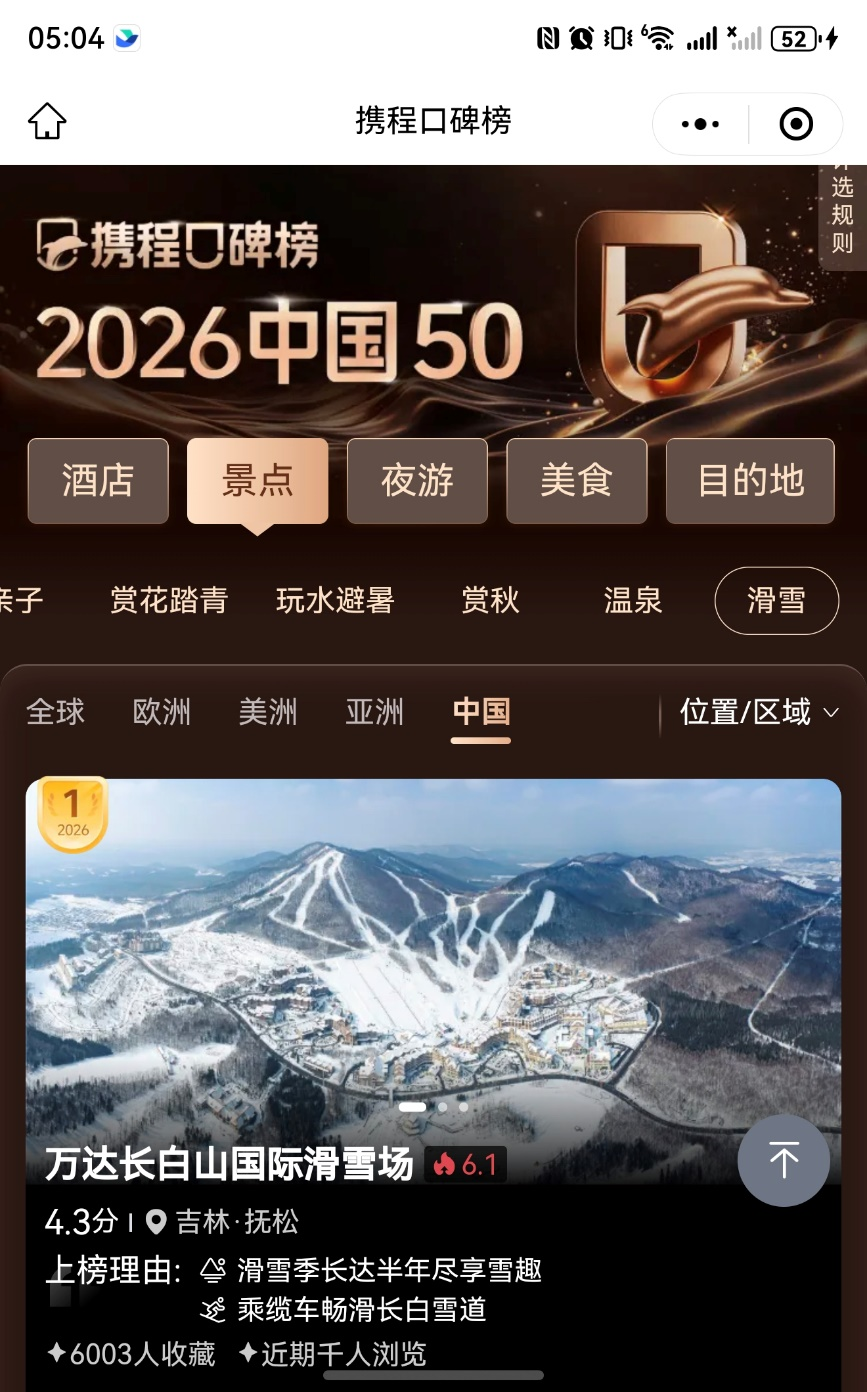Viewport: 867px width, 1392px height.
Task: Choose the 赏花踏青 category
Action: (169, 600)
